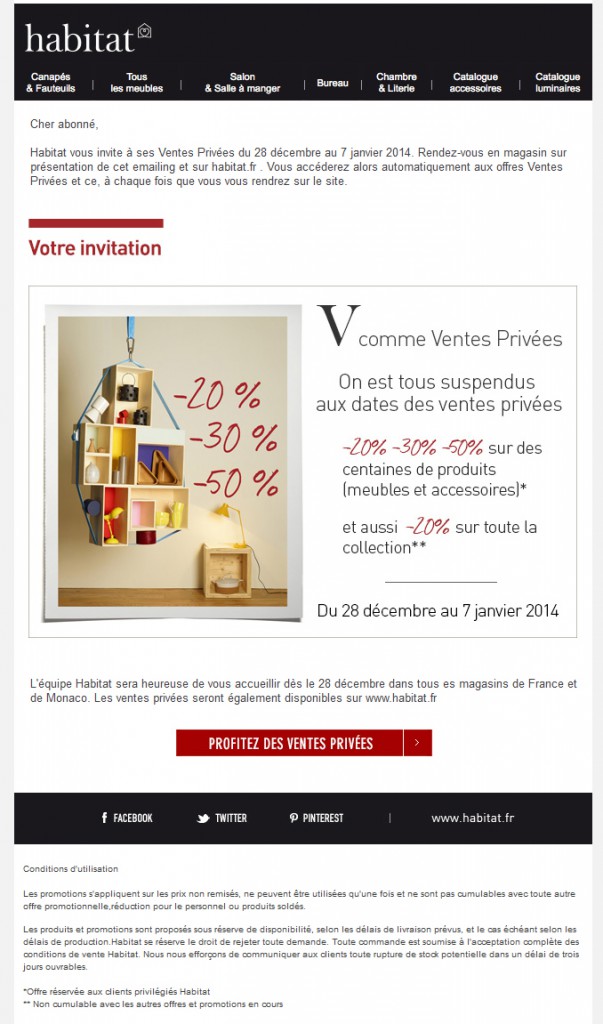Open Salon & Salle à manger section
Viewport: 603px width, 1024px height.
(242, 82)
